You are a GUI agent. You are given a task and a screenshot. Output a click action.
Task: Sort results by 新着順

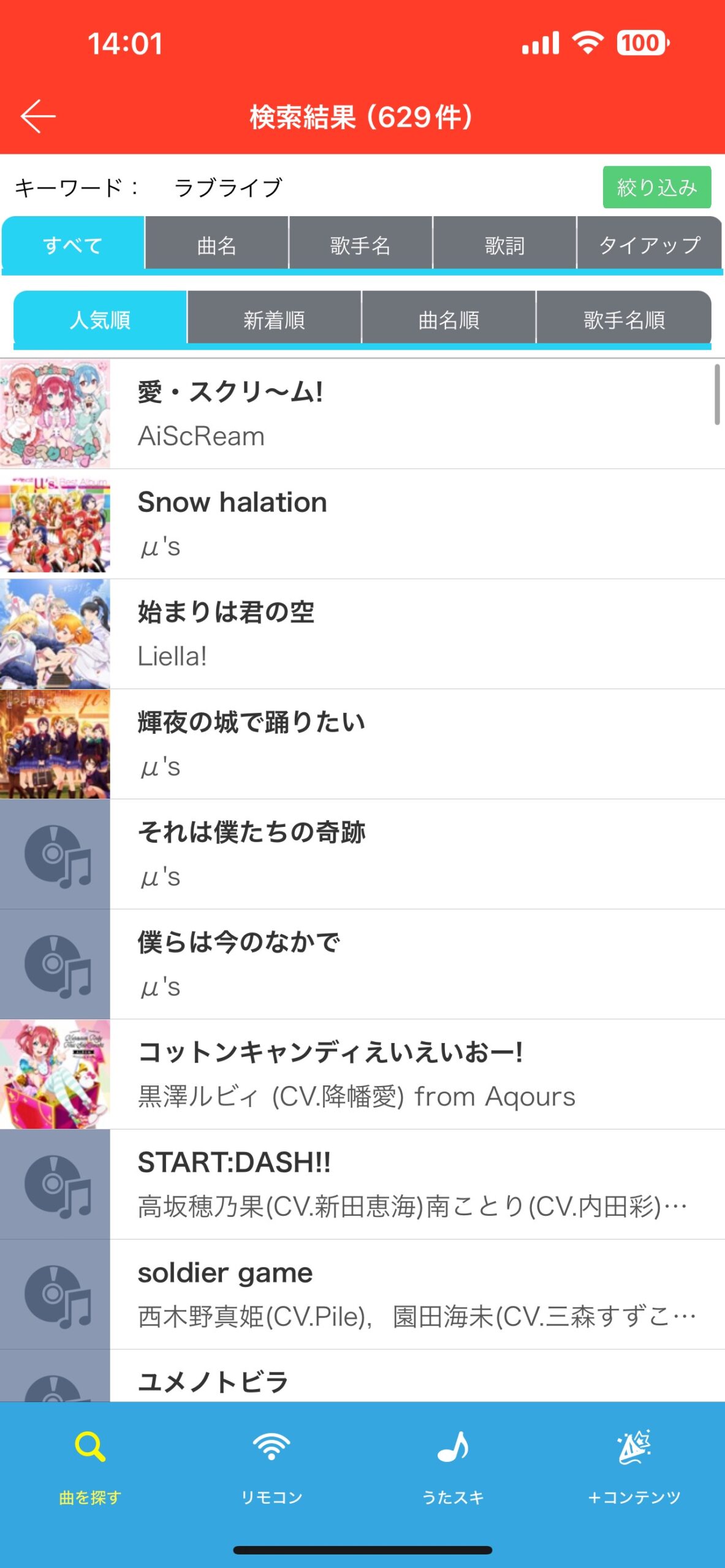tap(274, 318)
